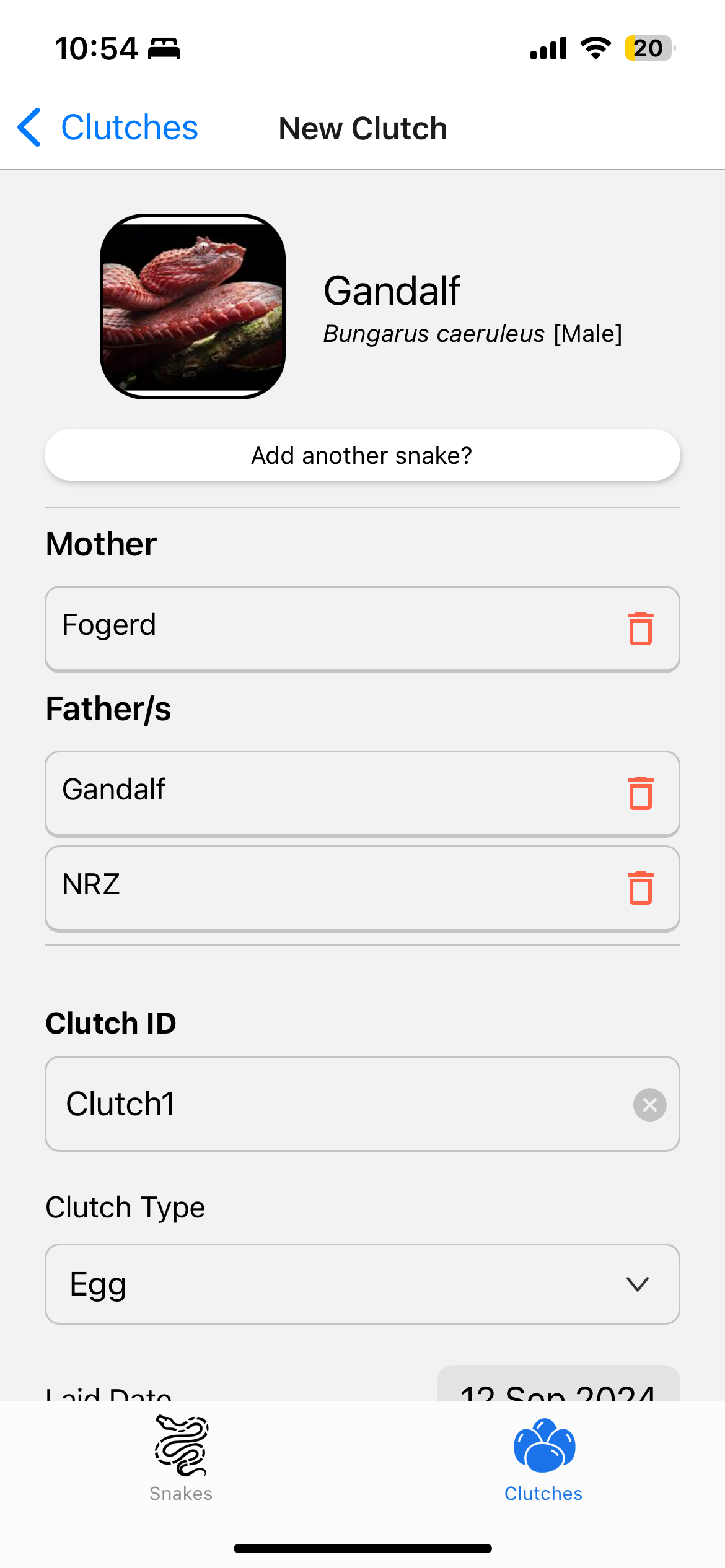Delete Gandalf from fathers

click(x=640, y=793)
